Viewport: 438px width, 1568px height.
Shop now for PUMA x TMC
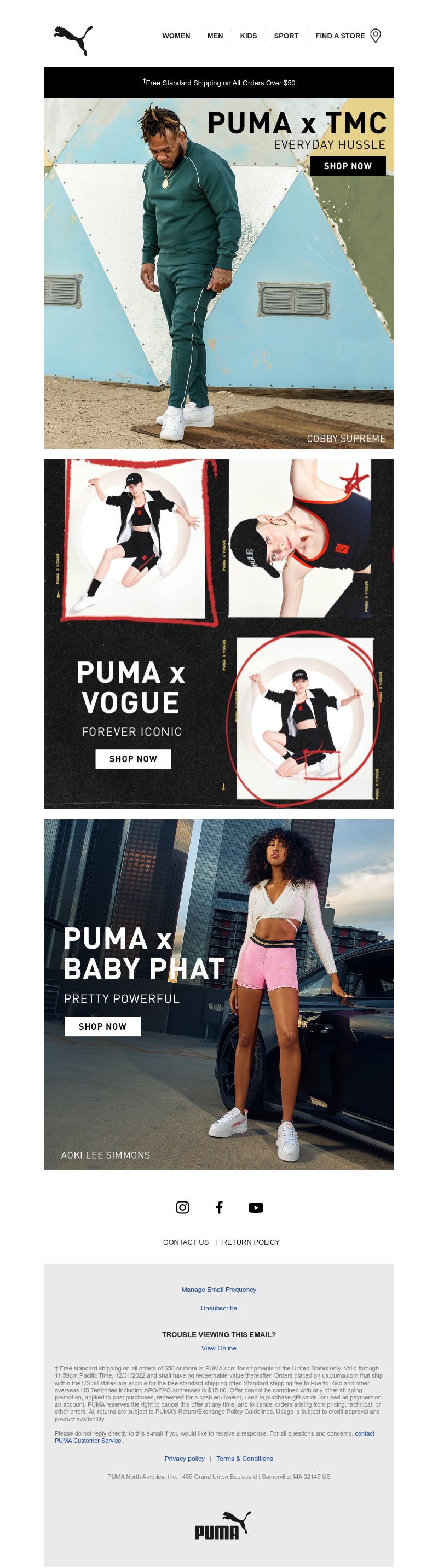[x=347, y=166]
